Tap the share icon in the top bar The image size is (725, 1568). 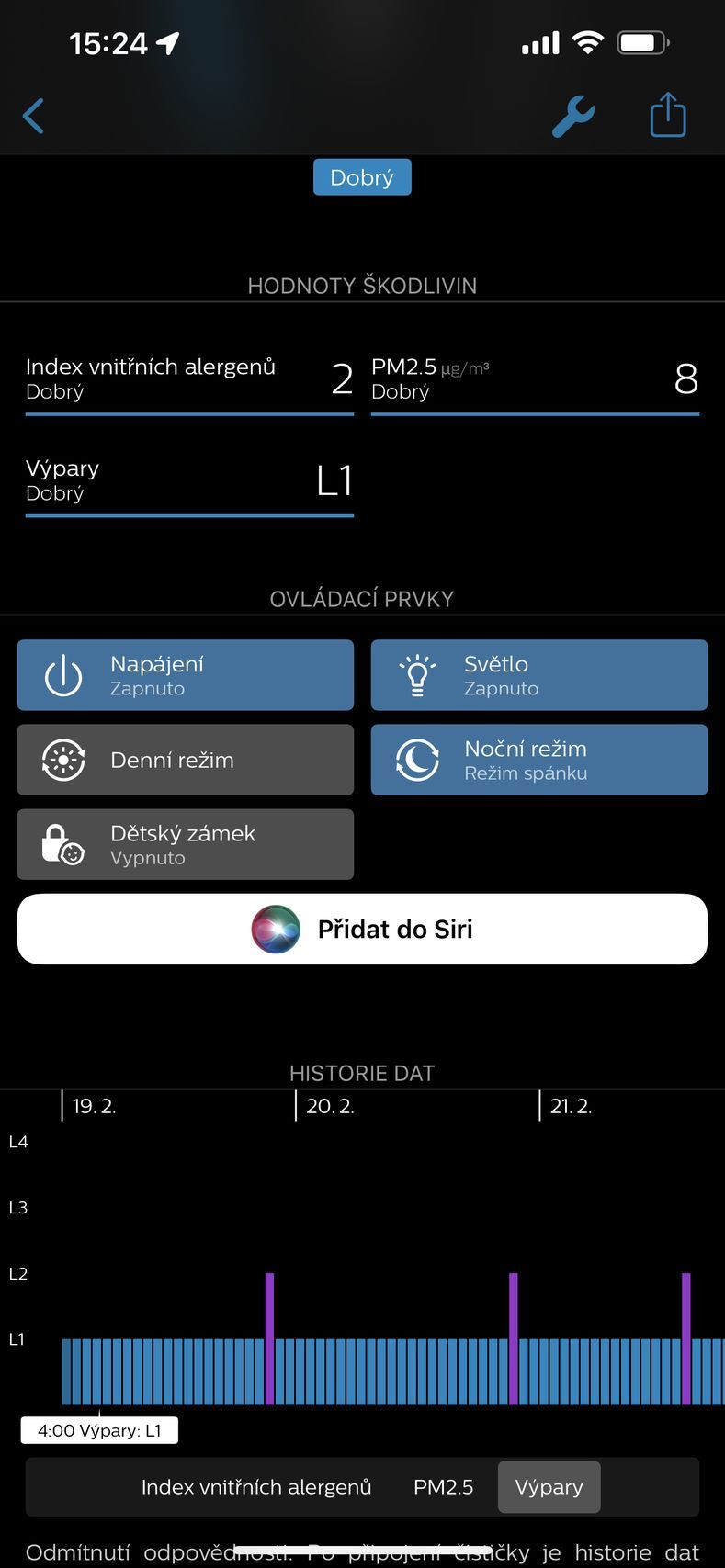668,116
